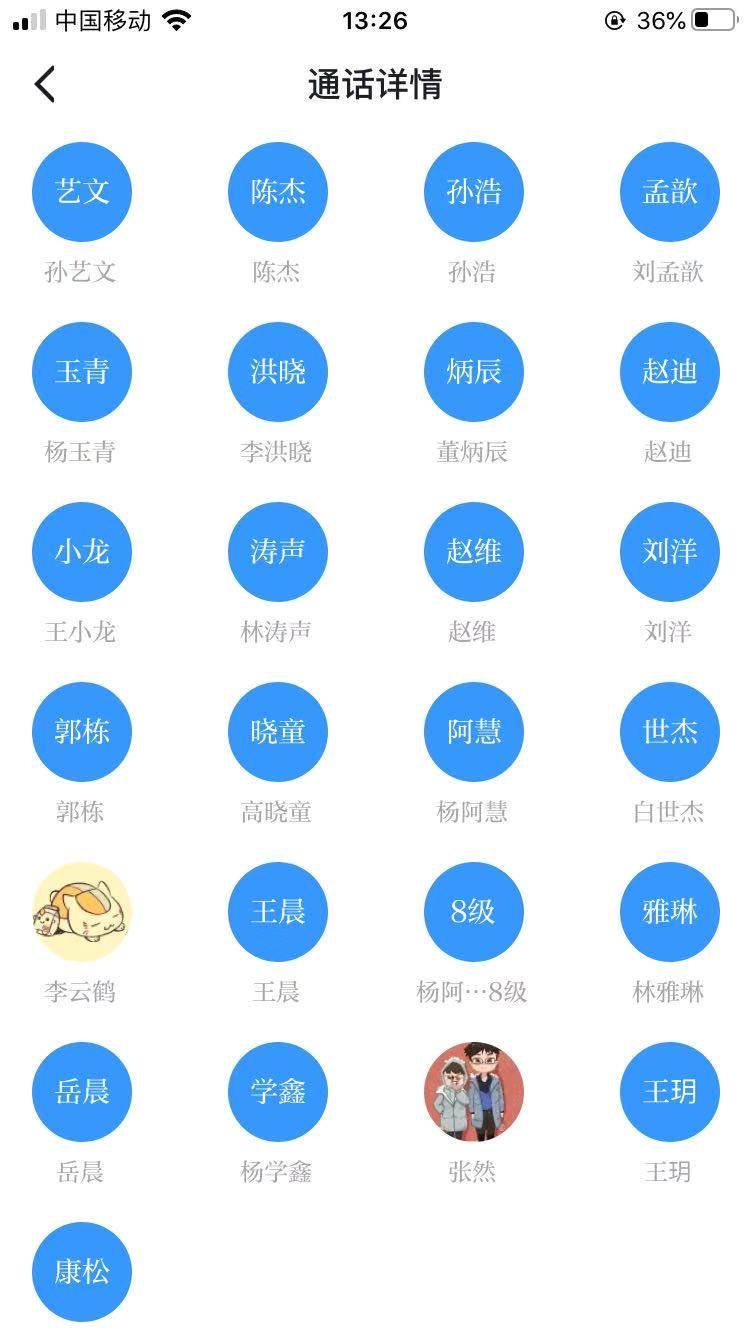
Task: Select 陈杰's avatar icon
Action: (x=277, y=192)
